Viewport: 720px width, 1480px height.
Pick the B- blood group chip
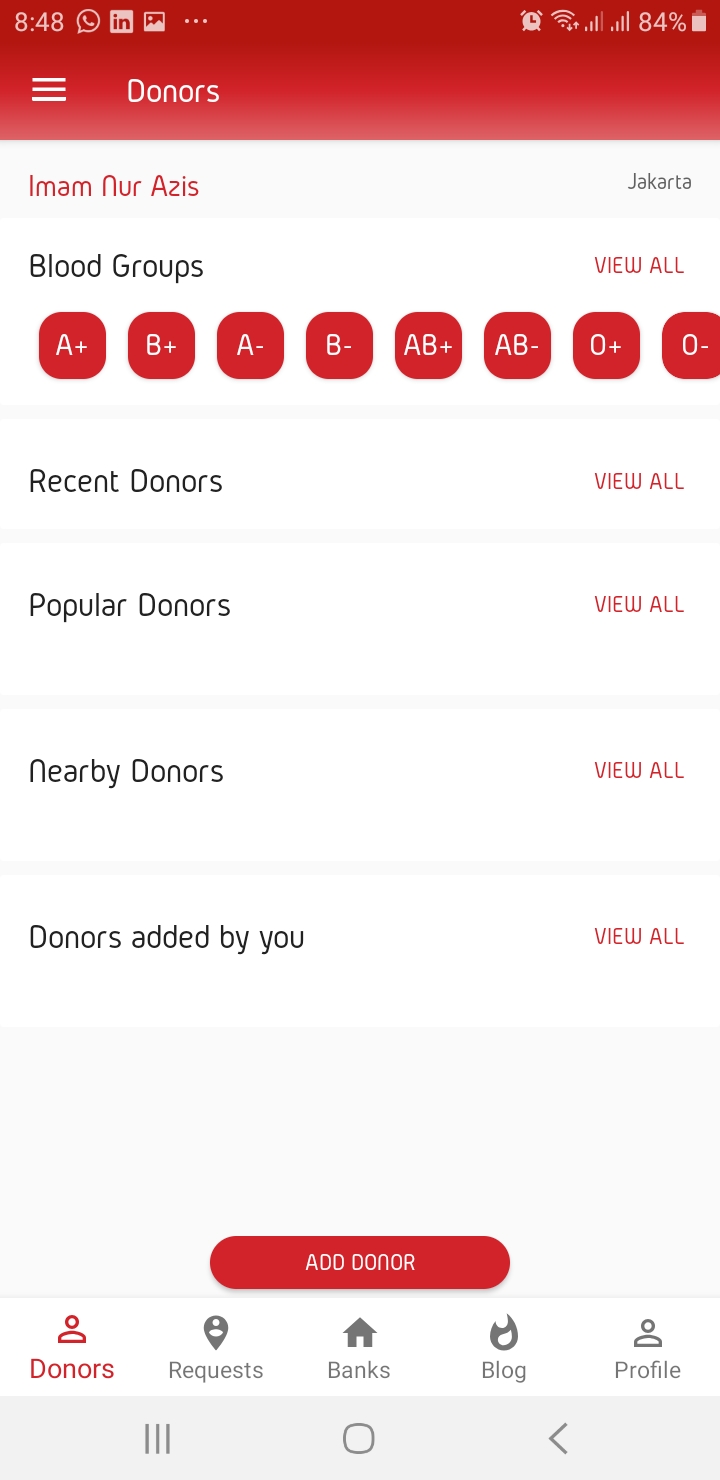click(x=339, y=346)
